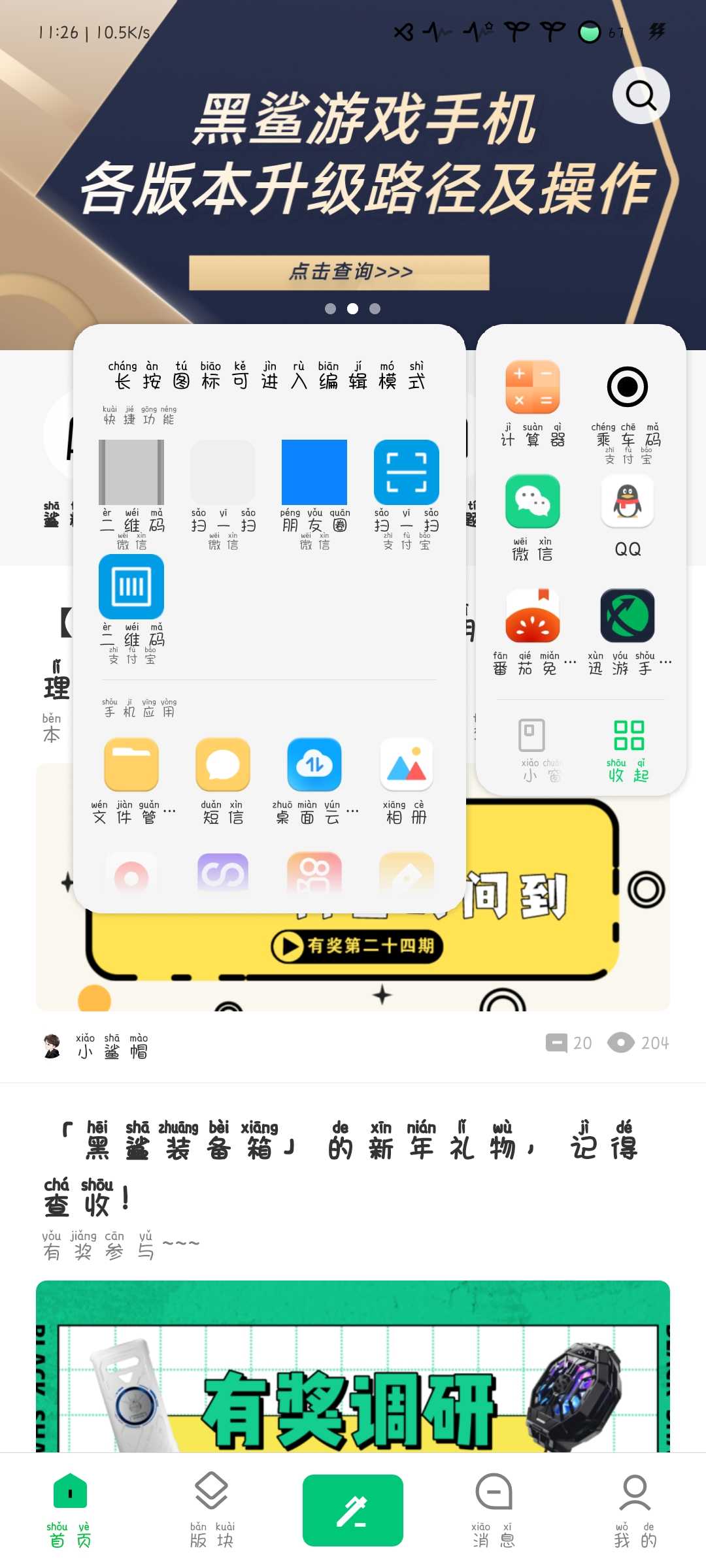This screenshot has width=706, height=1568.
Task: Select 小窗 mode
Action: click(532, 749)
